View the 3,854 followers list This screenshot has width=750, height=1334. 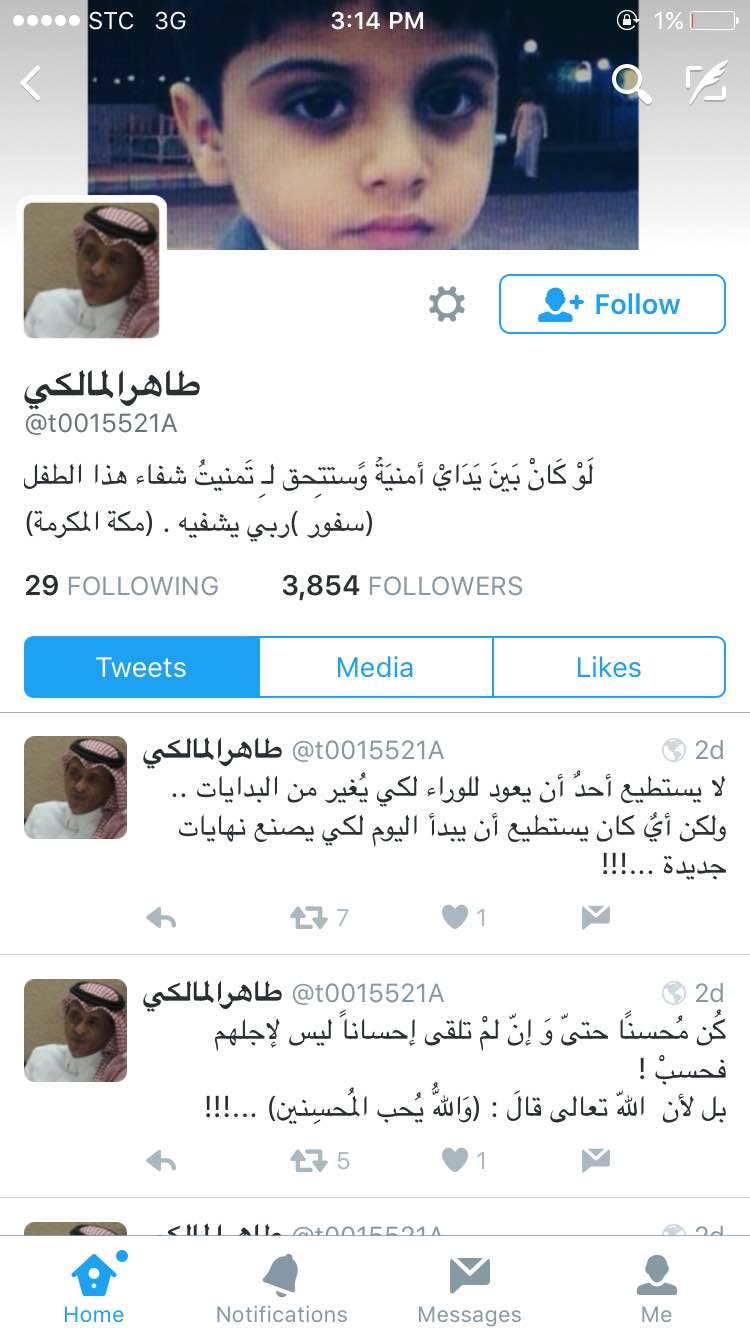pos(402,586)
